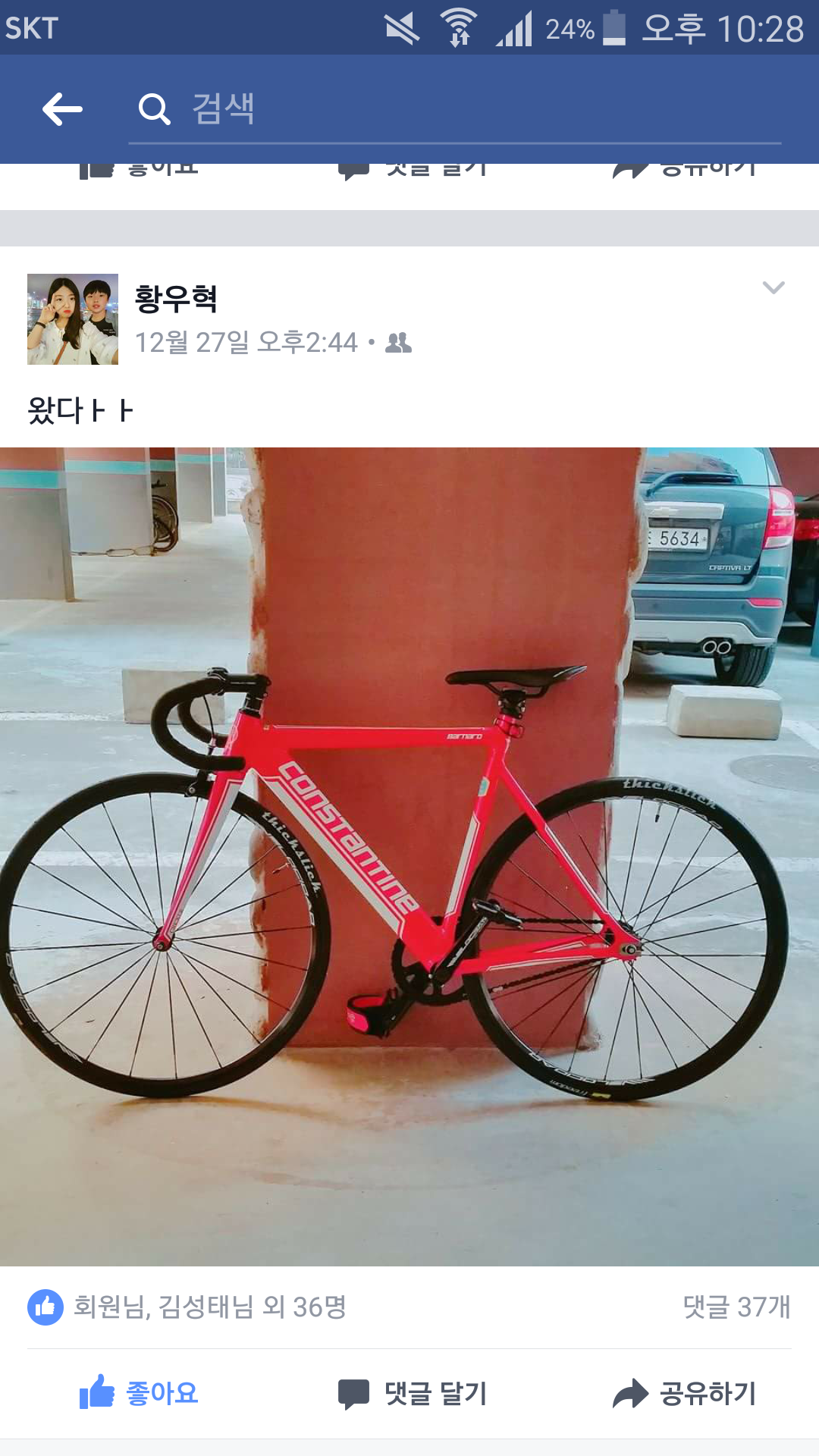
Task: Open 황우혁's profile name link
Action: [x=176, y=298]
